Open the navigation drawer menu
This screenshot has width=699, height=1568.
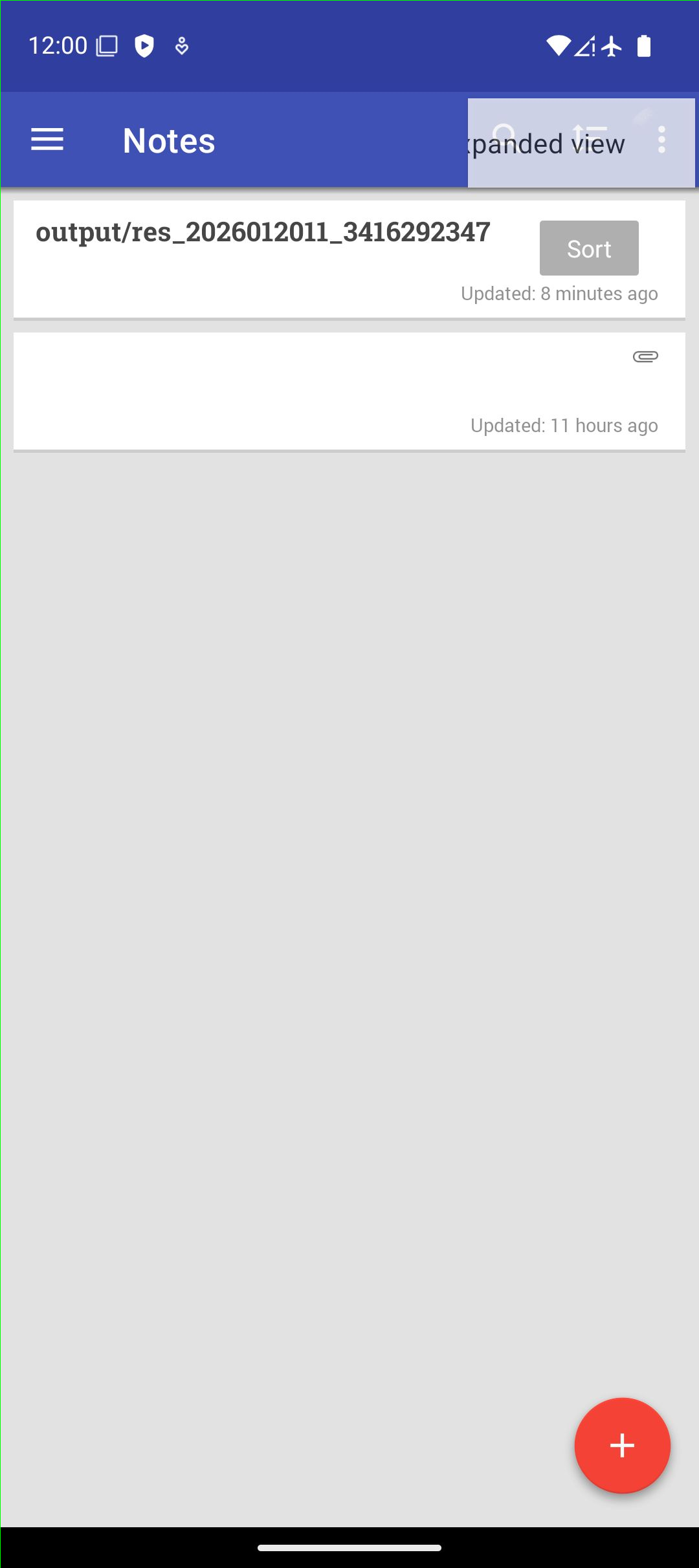point(47,140)
